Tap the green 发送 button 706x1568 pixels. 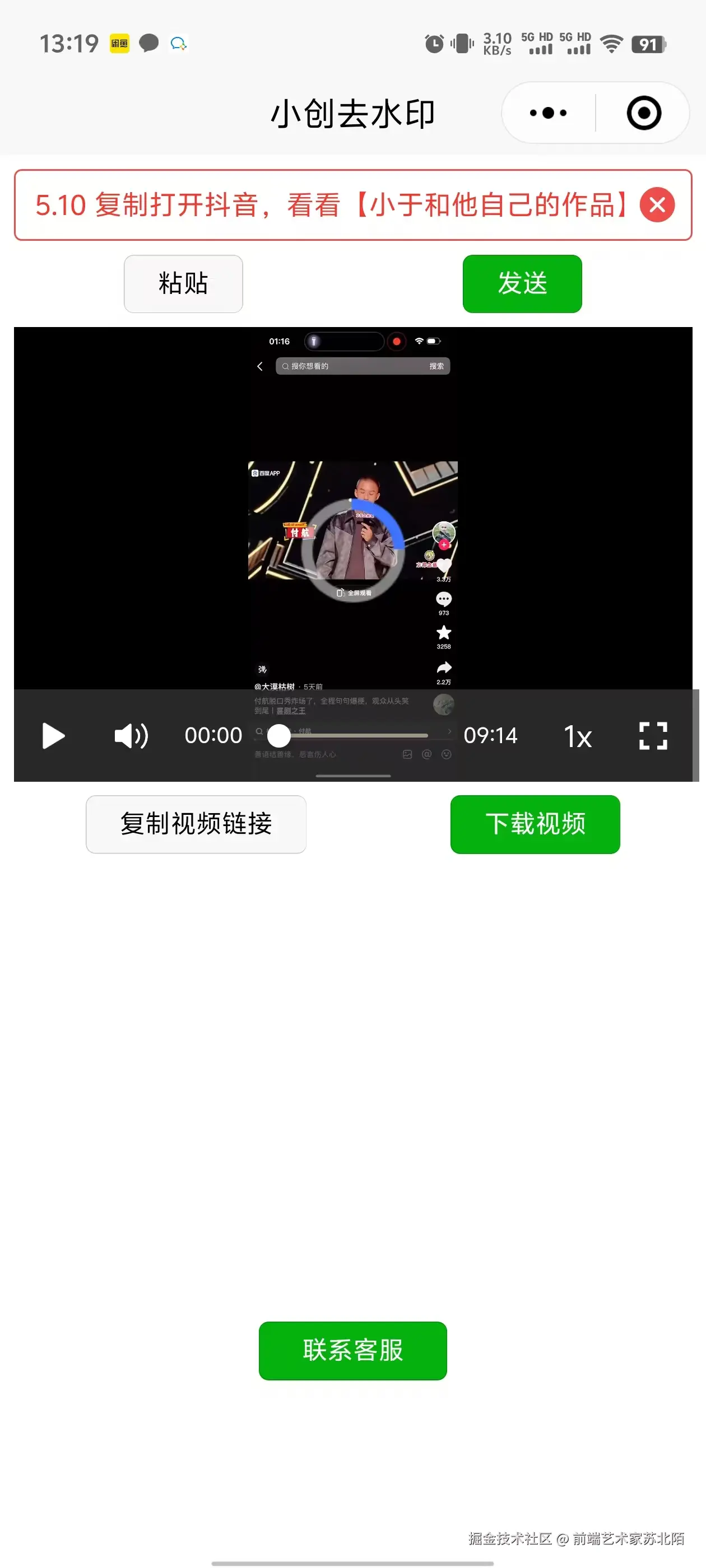pyautogui.click(x=522, y=284)
